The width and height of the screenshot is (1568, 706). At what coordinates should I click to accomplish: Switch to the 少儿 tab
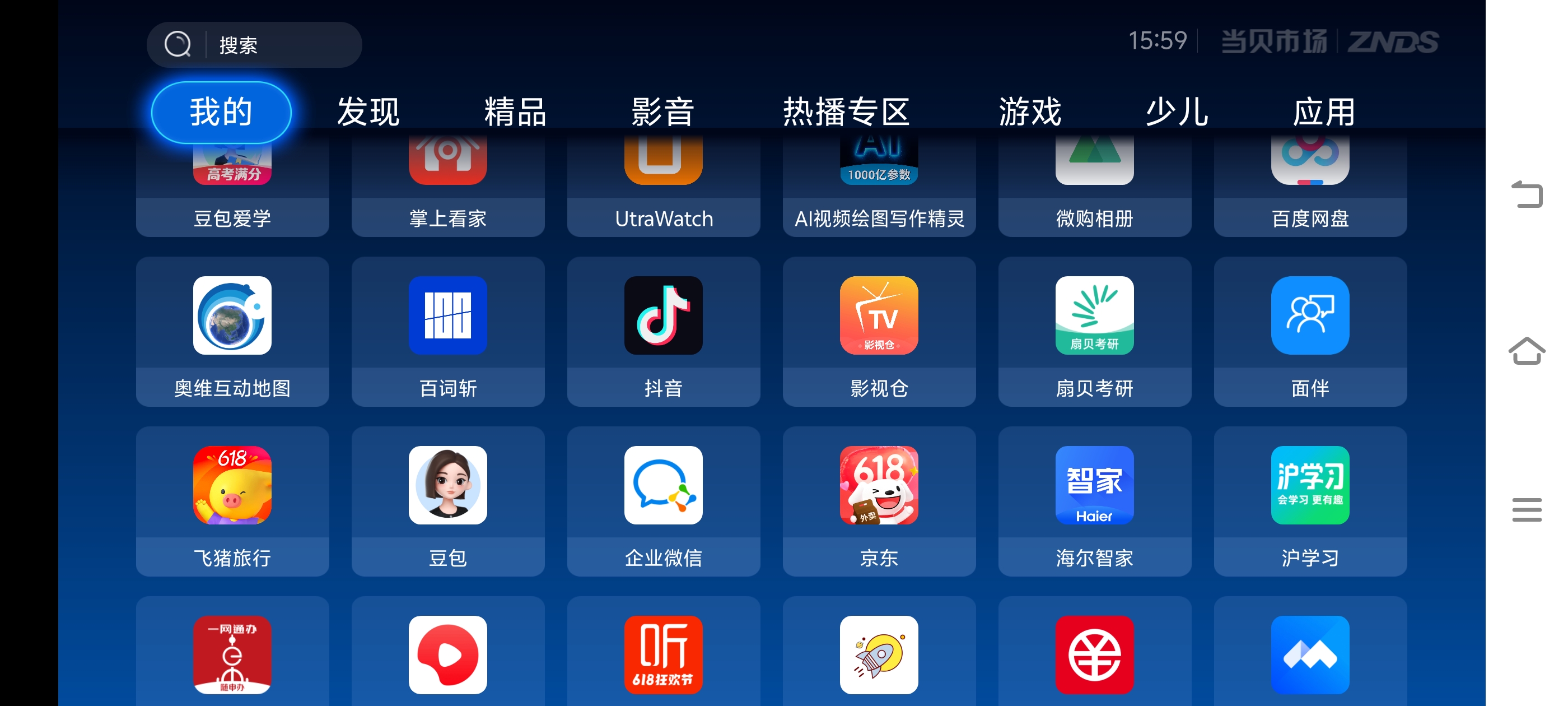pos(1177,112)
